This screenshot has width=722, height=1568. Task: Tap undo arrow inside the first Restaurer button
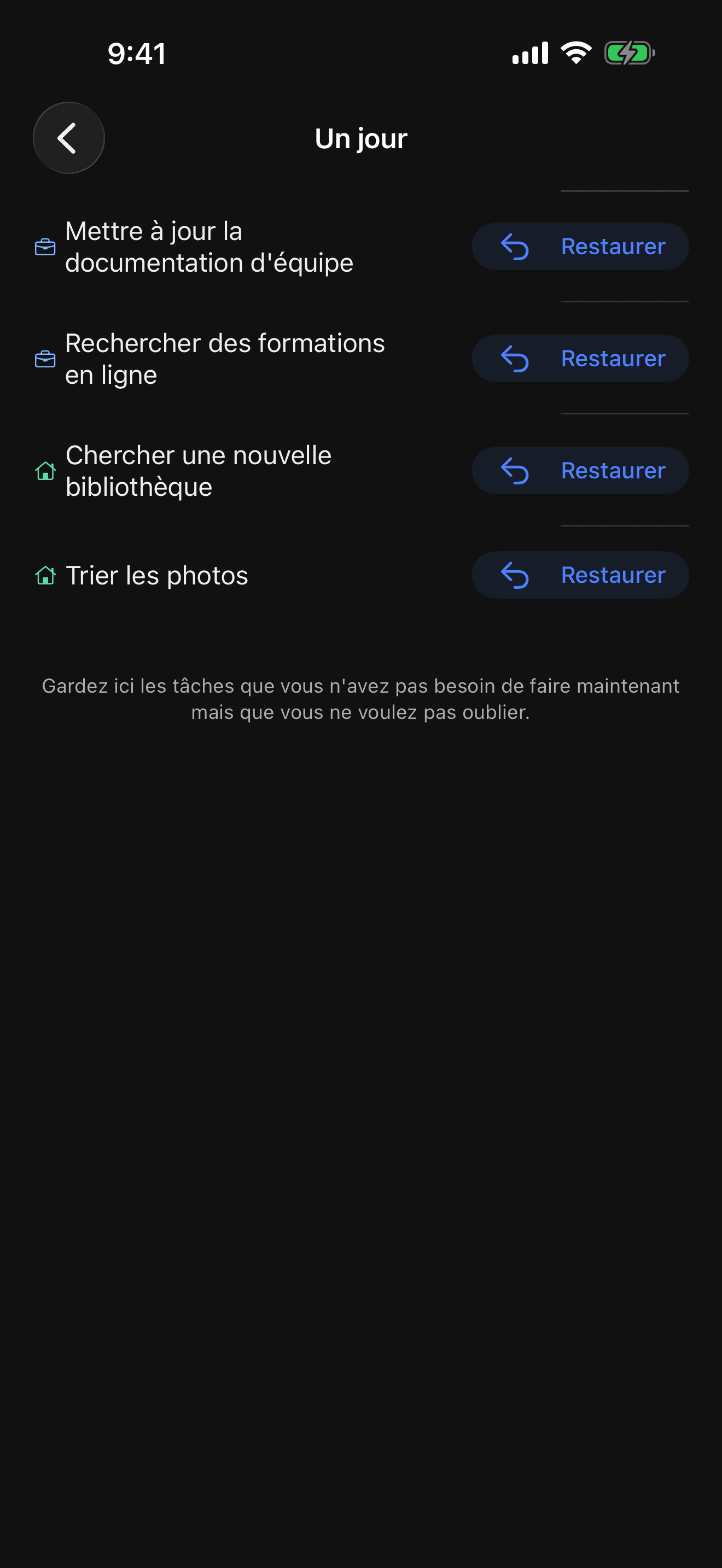coord(515,246)
